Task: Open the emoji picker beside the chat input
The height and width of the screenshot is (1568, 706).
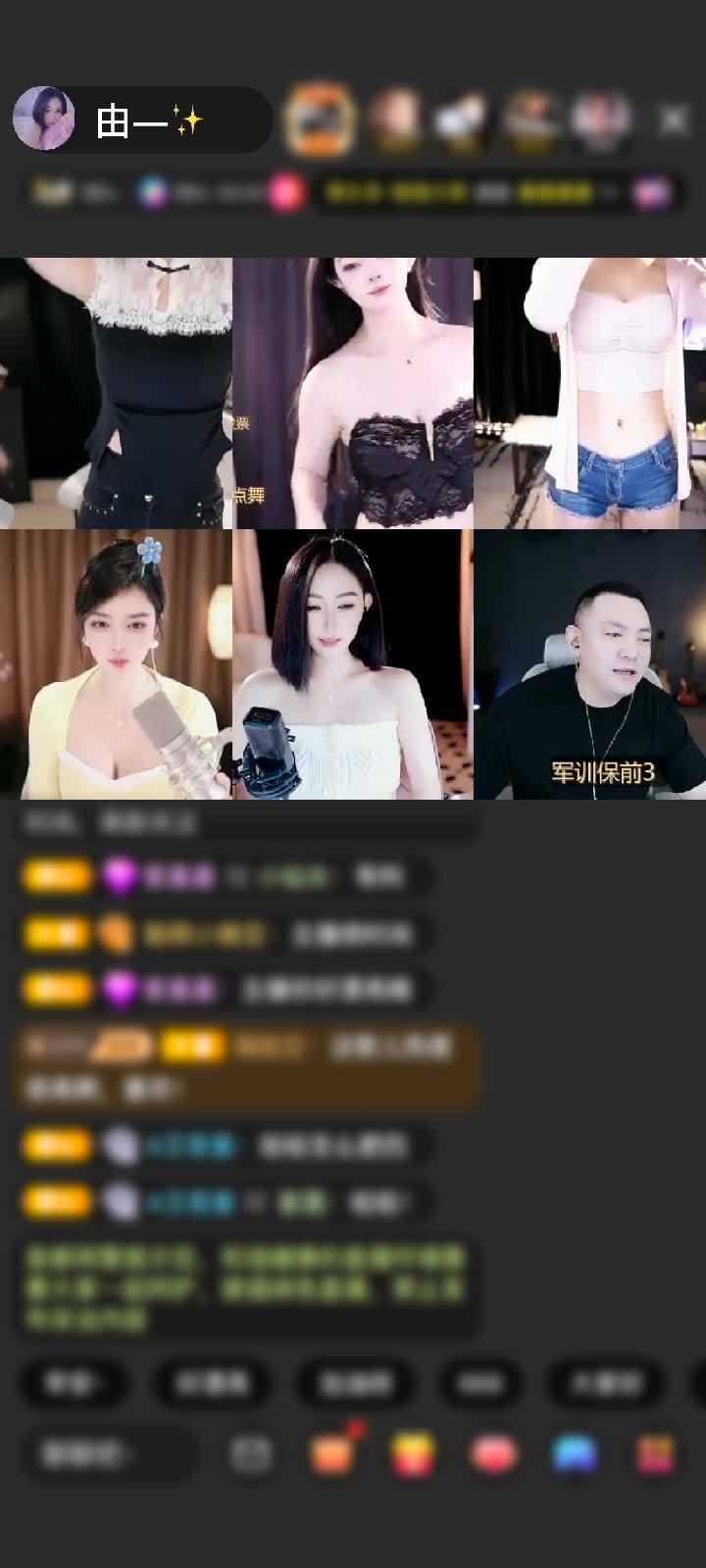Action: (252, 1448)
